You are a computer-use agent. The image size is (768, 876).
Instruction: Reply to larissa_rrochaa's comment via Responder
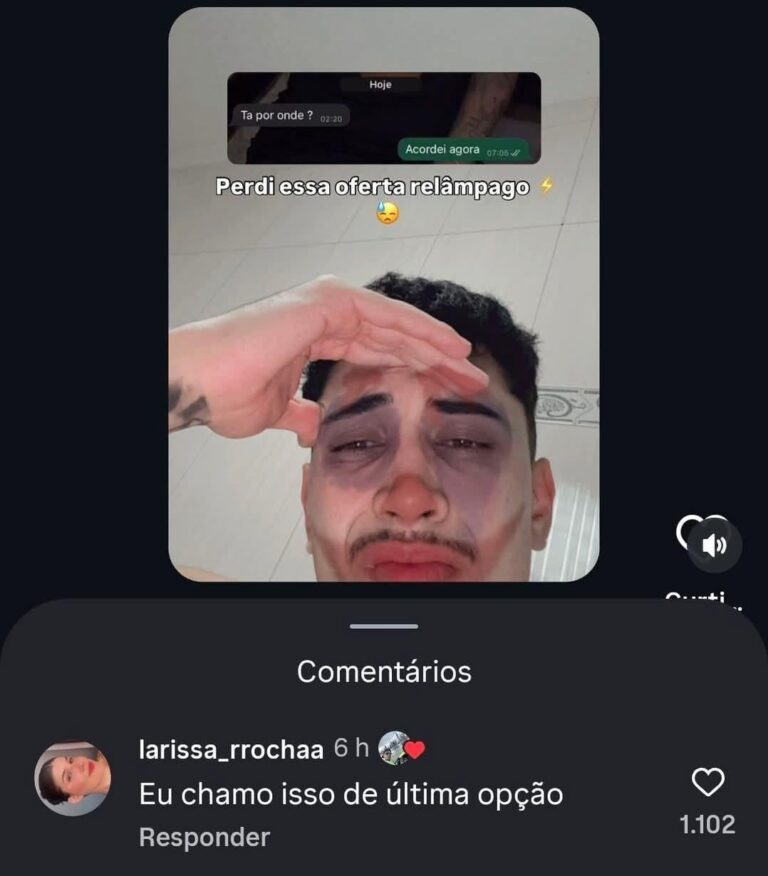tap(204, 837)
